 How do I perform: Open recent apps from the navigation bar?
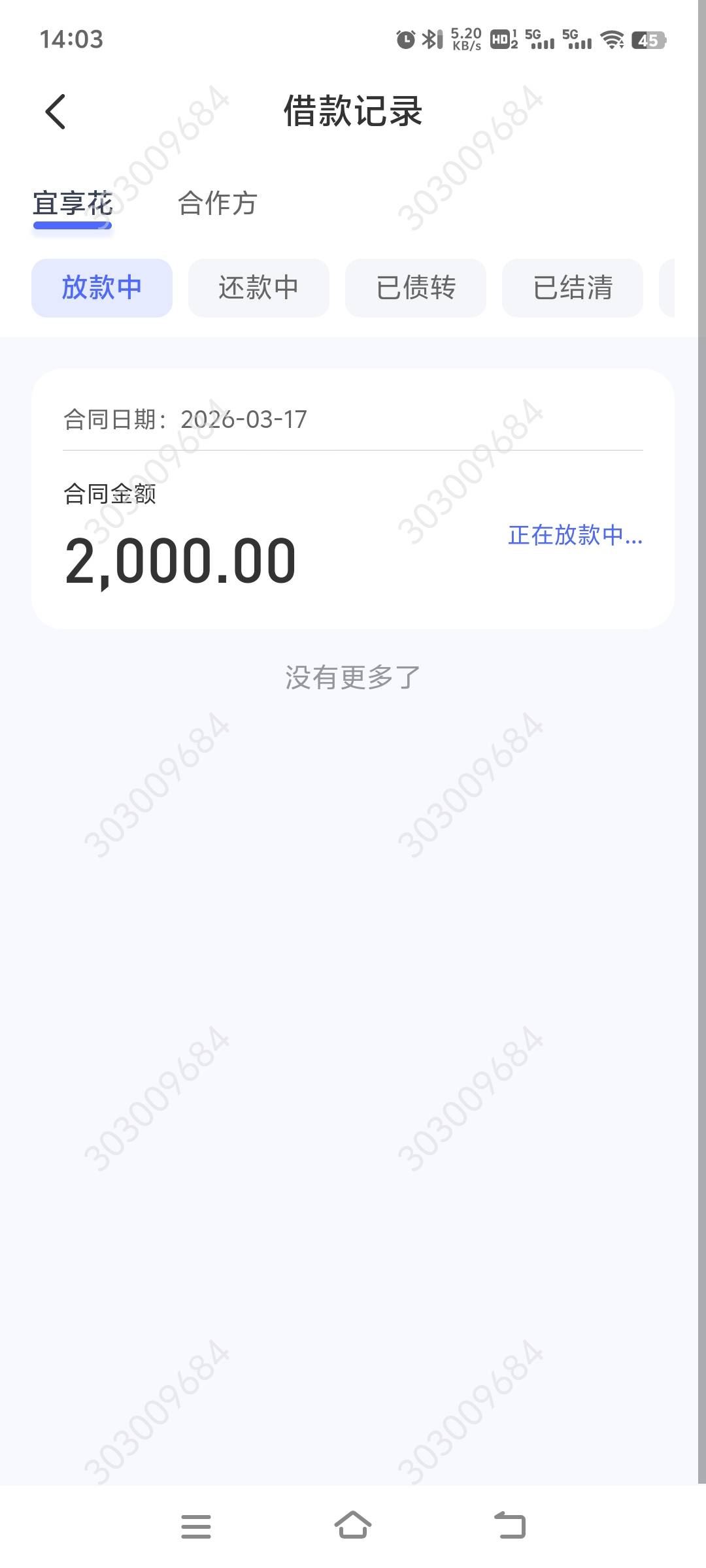[x=196, y=1526]
